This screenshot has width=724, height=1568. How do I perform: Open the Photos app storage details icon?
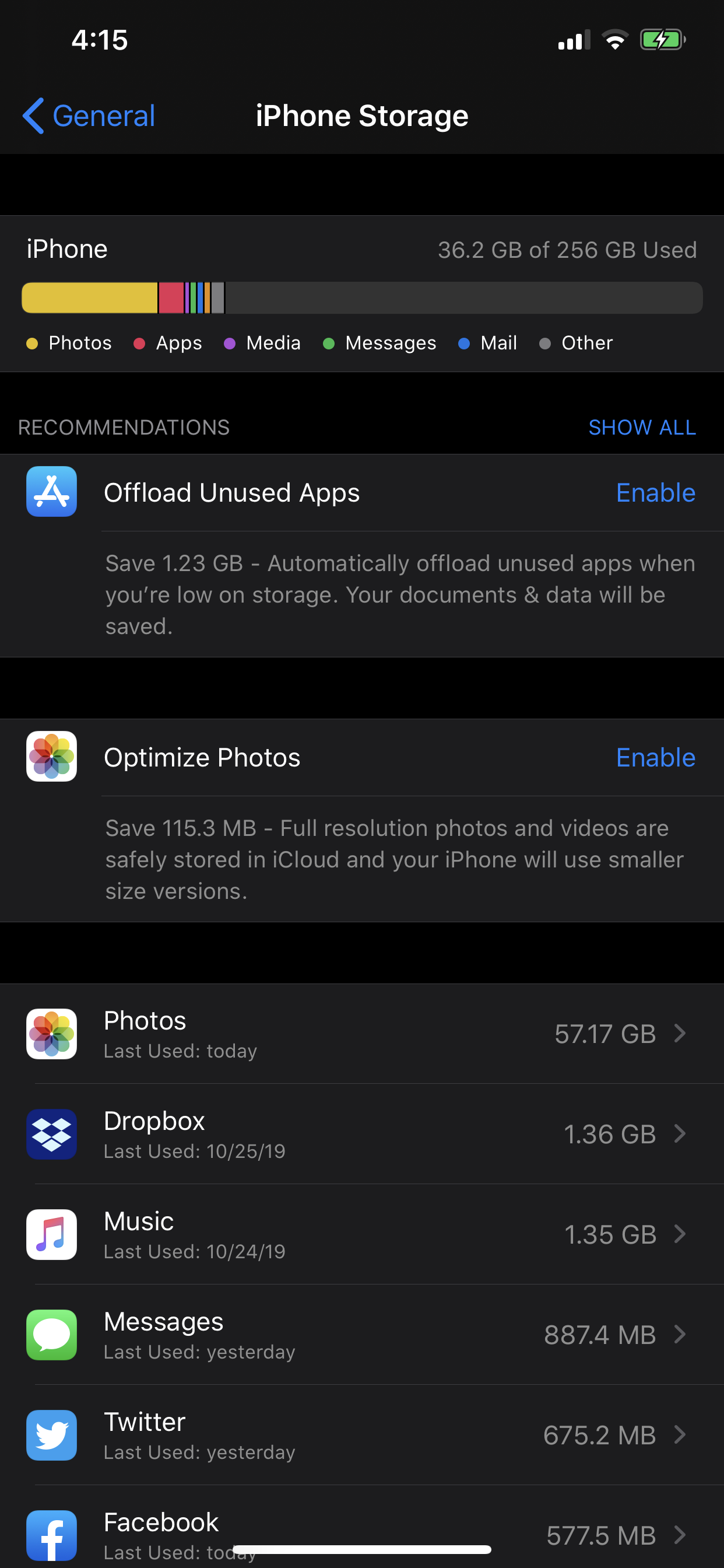[x=52, y=1034]
